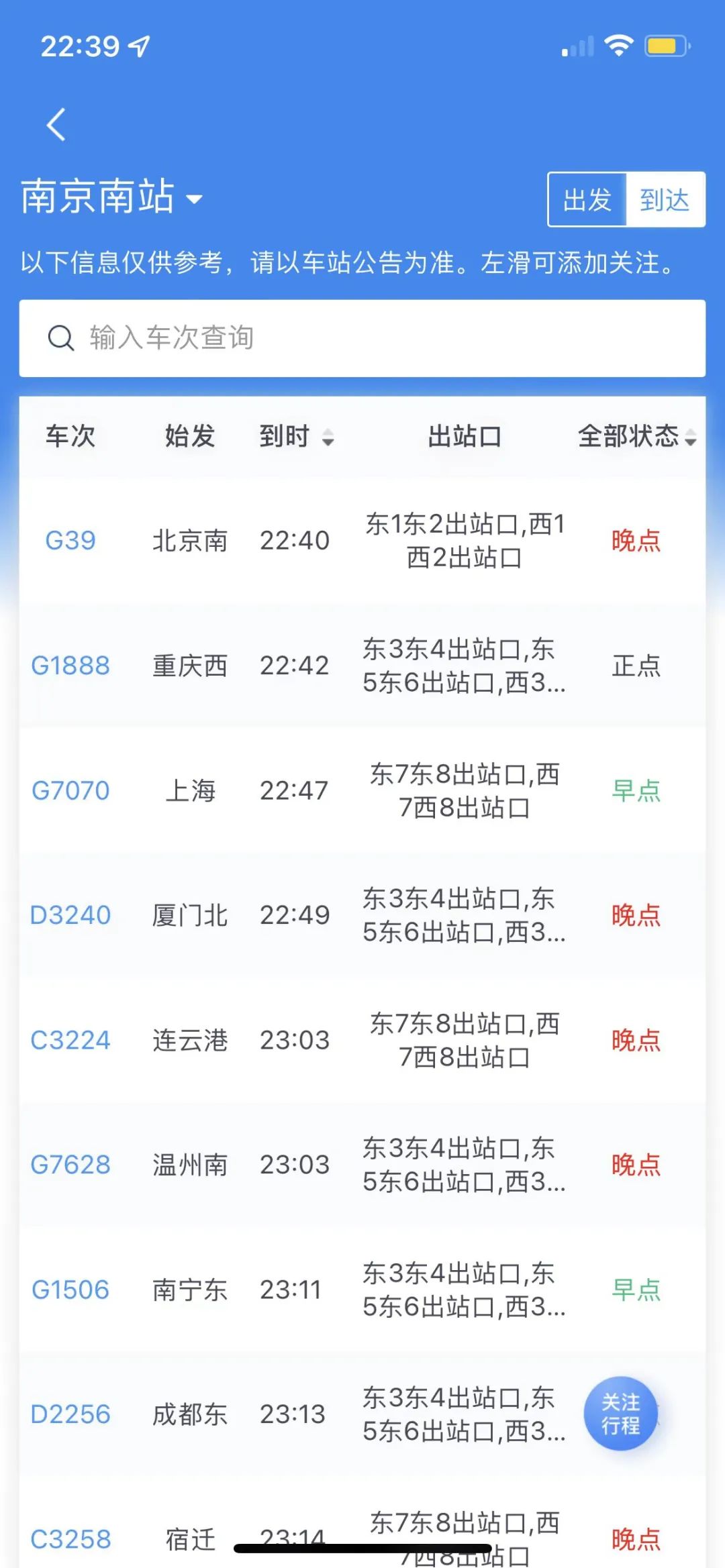
Task: Check train C3224 from 连云港
Action: [x=70, y=1040]
